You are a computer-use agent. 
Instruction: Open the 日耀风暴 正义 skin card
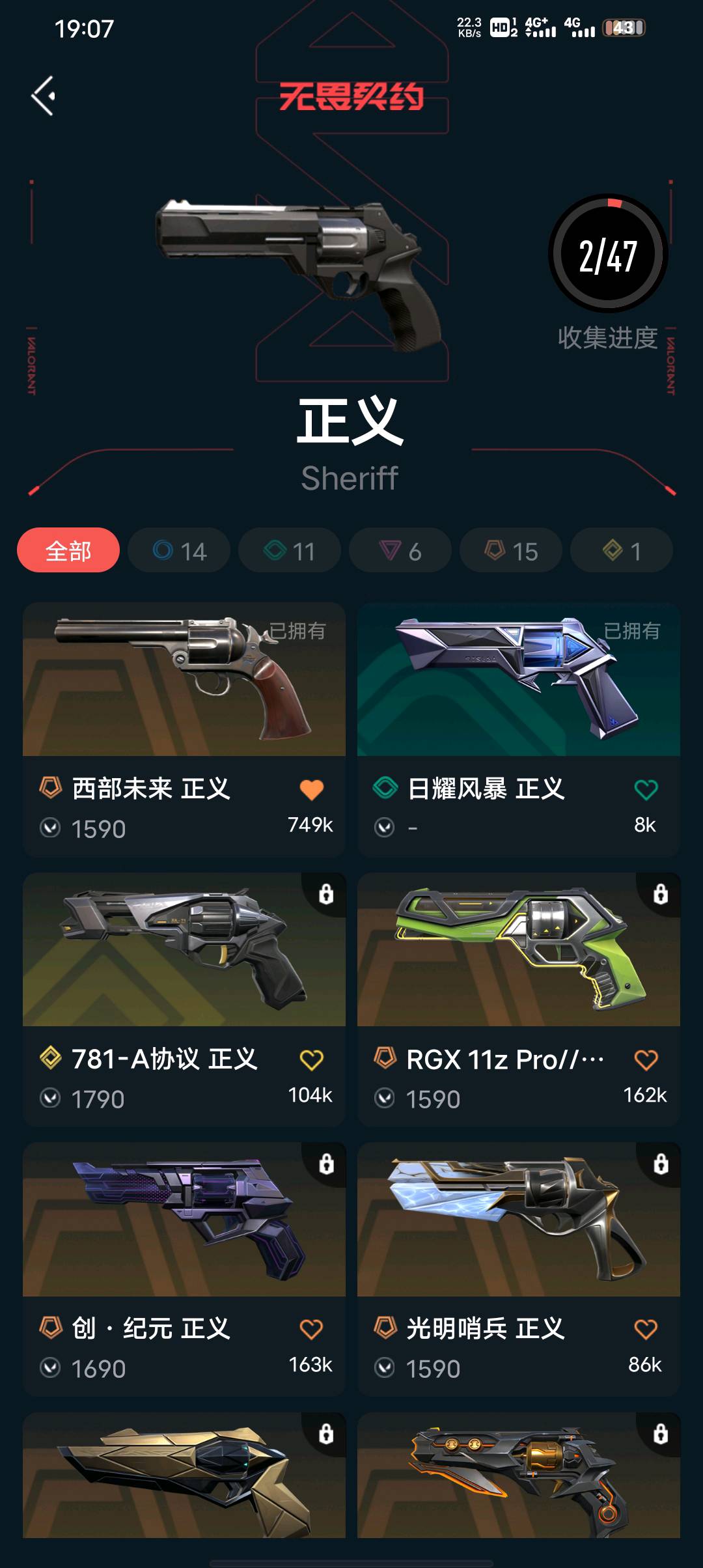click(x=519, y=729)
